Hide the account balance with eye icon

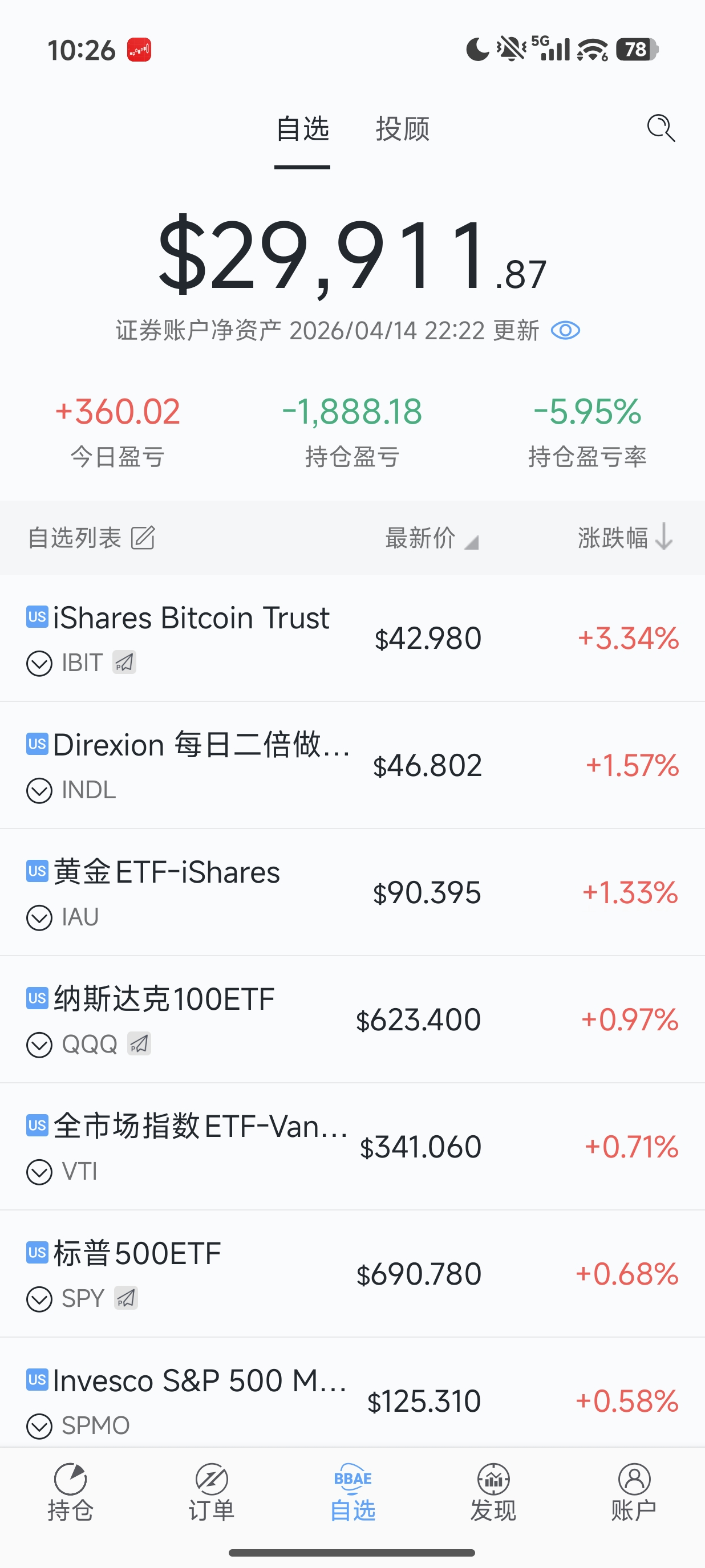pyautogui.click(x=565, y=331)
